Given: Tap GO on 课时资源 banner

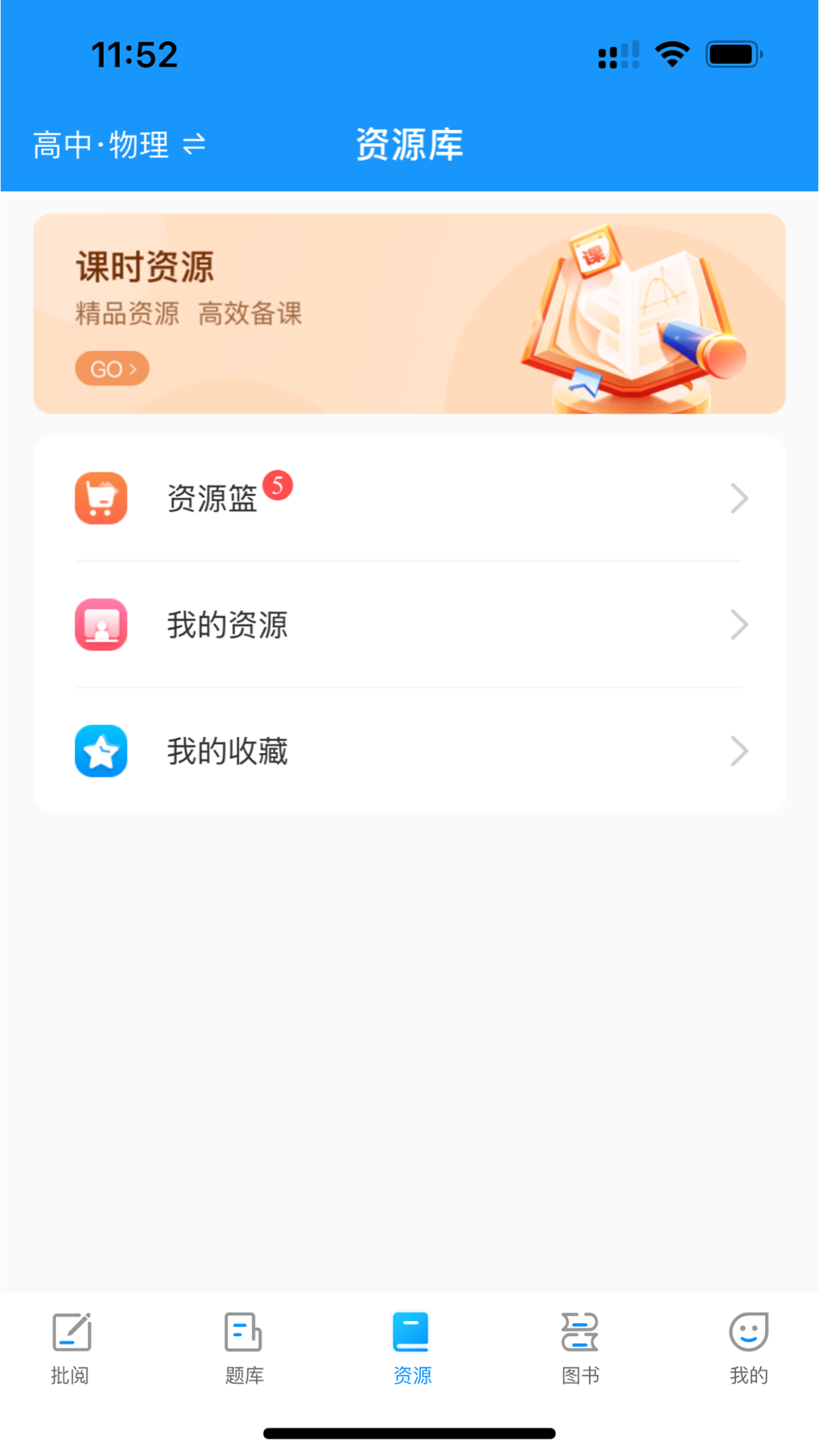Looking at the screenshot, I should 111,369.
